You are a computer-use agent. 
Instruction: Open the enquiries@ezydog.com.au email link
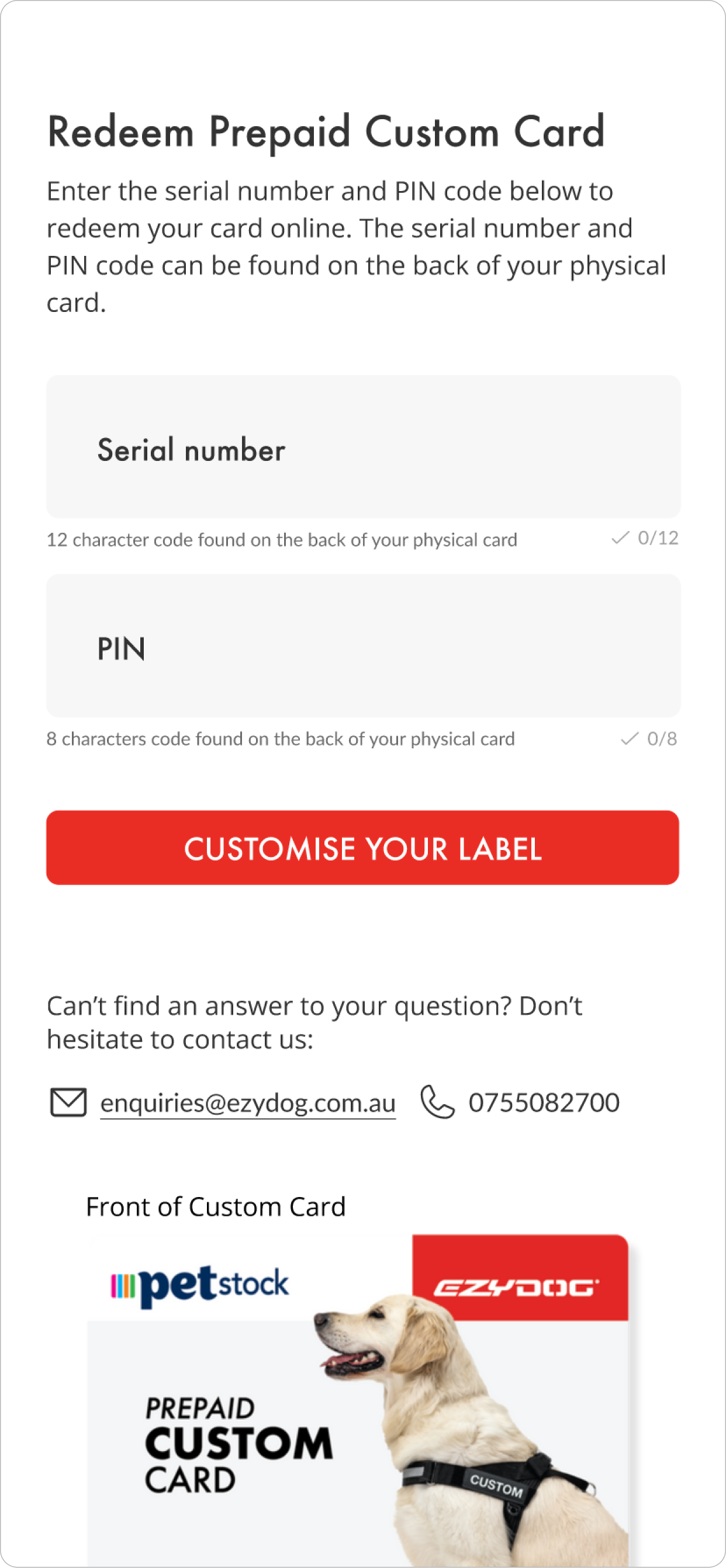[248, 1103]
